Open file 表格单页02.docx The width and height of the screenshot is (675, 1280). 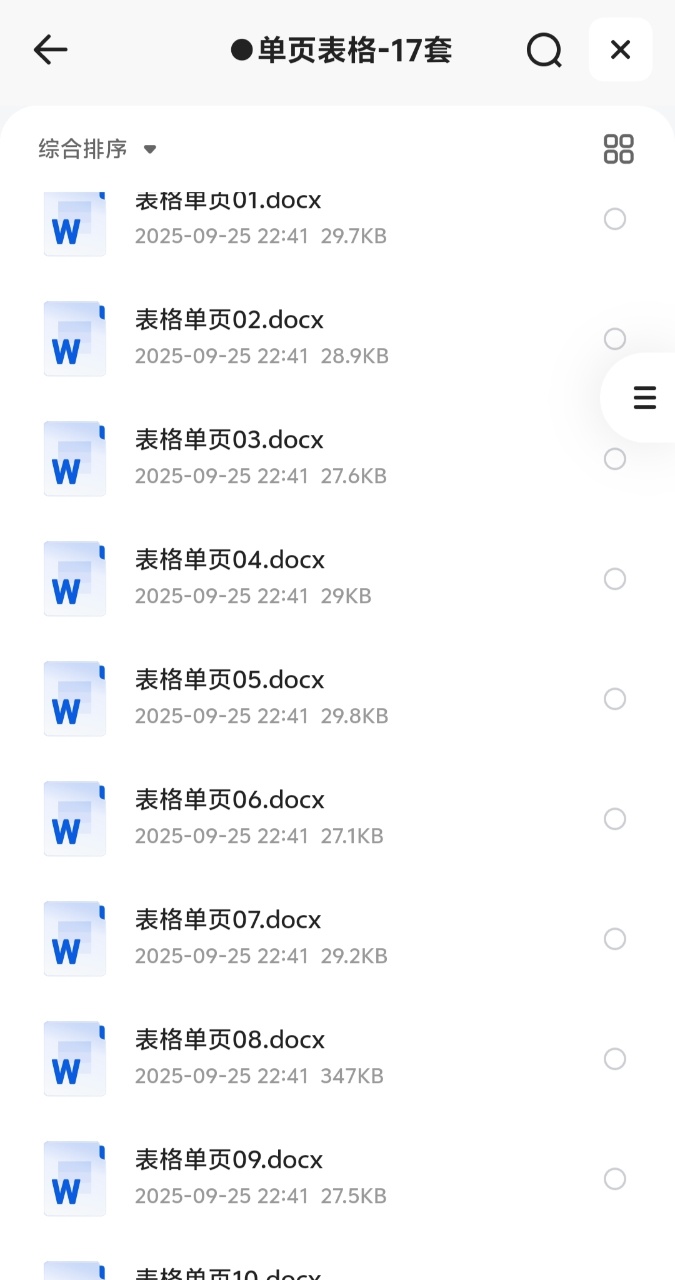[x=229, y=321]
